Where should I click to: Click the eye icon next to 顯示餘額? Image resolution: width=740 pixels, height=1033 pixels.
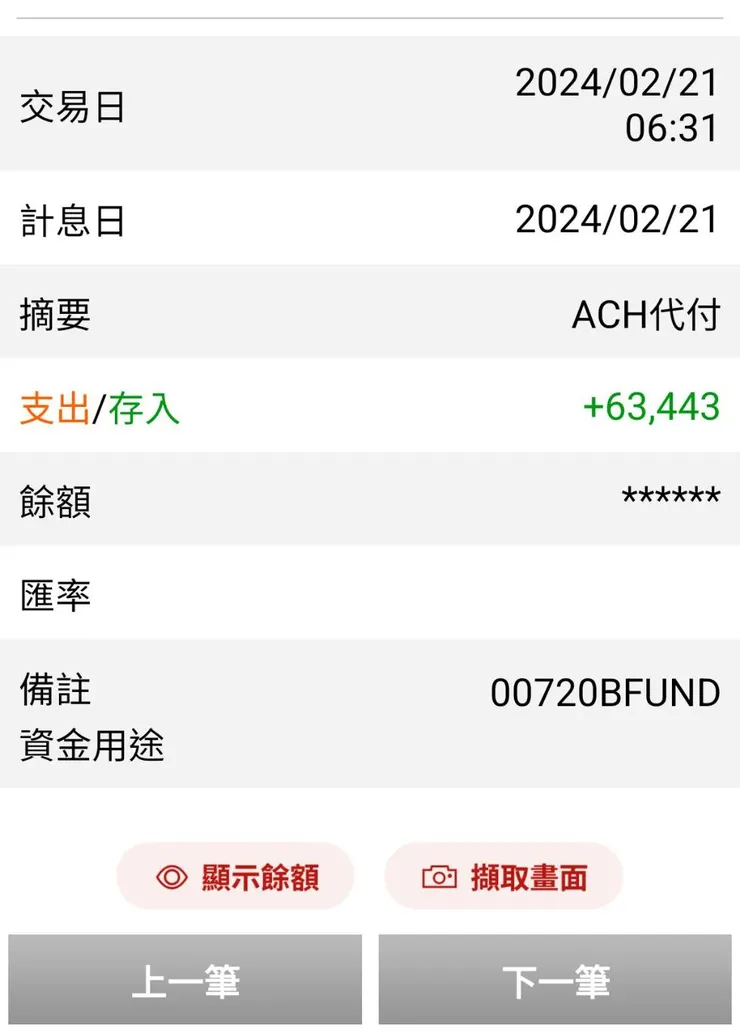point(173,876)
